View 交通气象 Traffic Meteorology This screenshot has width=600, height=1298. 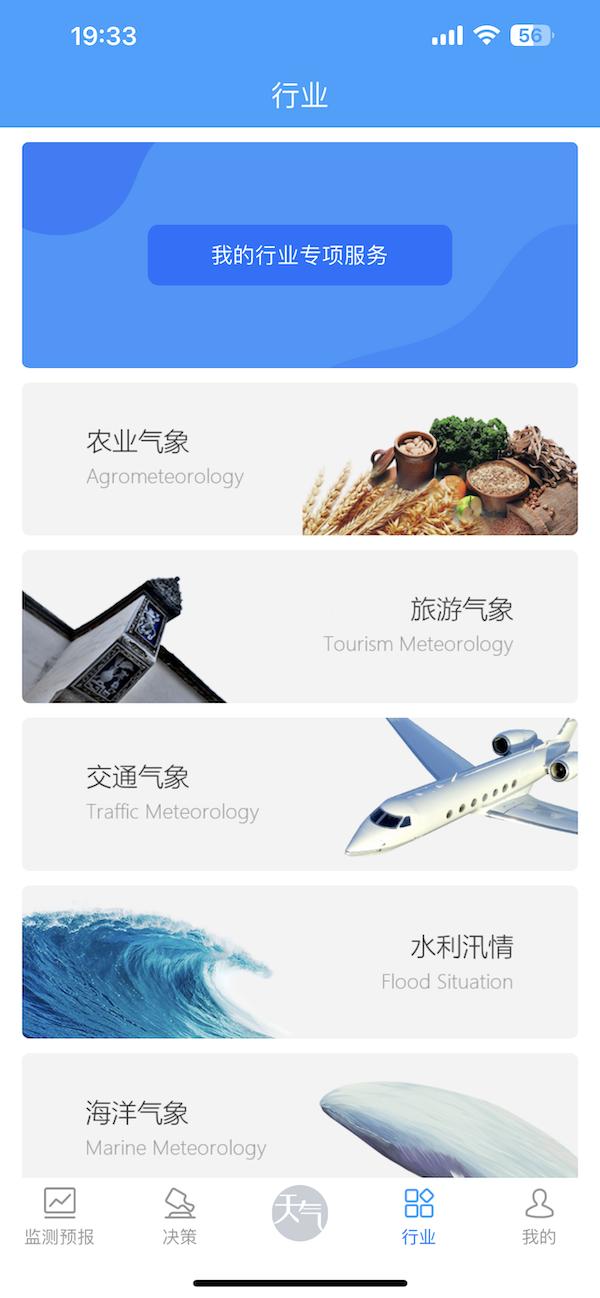pos(300,794)
